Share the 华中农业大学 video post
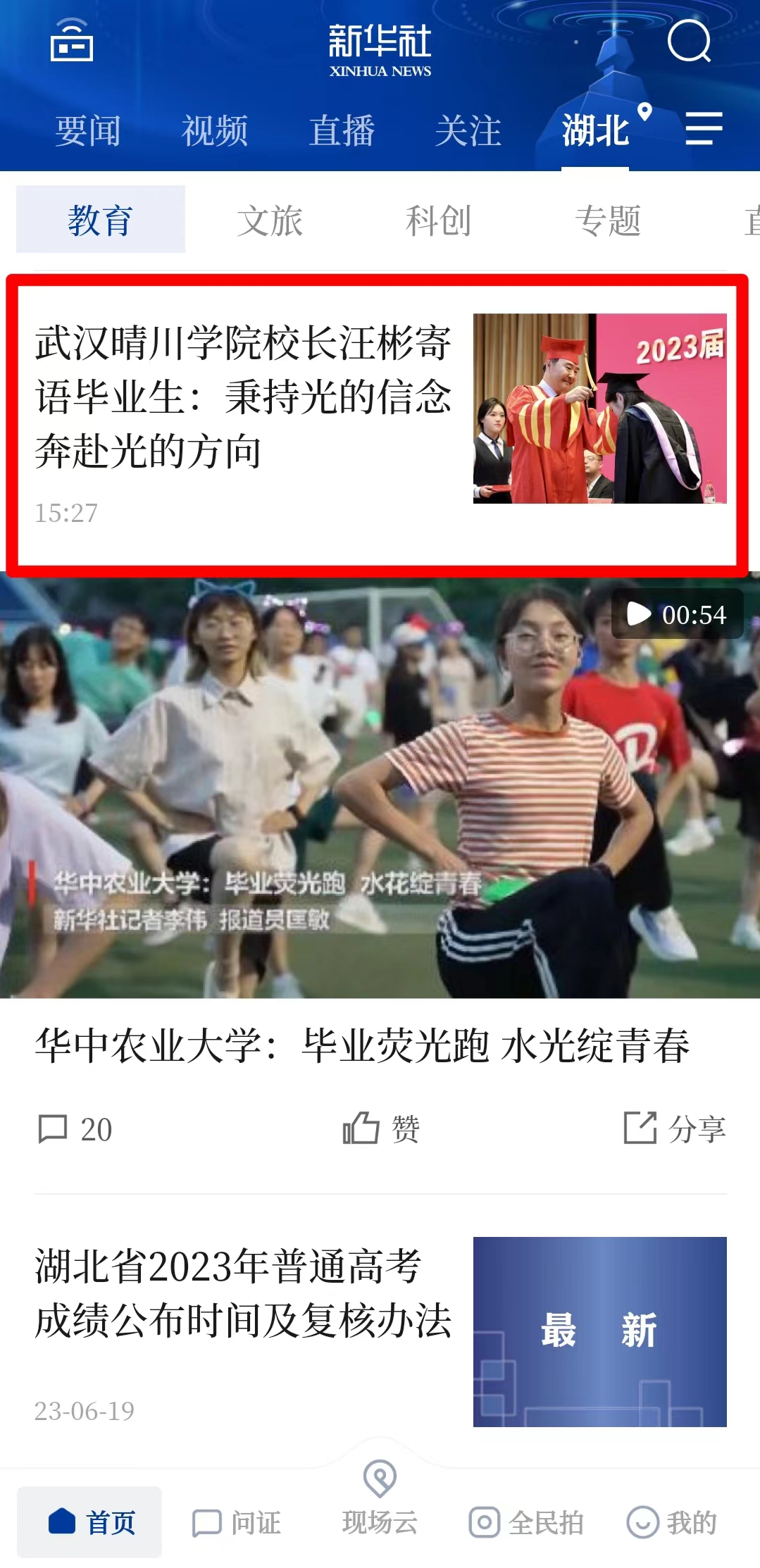The height and width of the screenshot is (1568, 760). click(x=675, y=1129)
